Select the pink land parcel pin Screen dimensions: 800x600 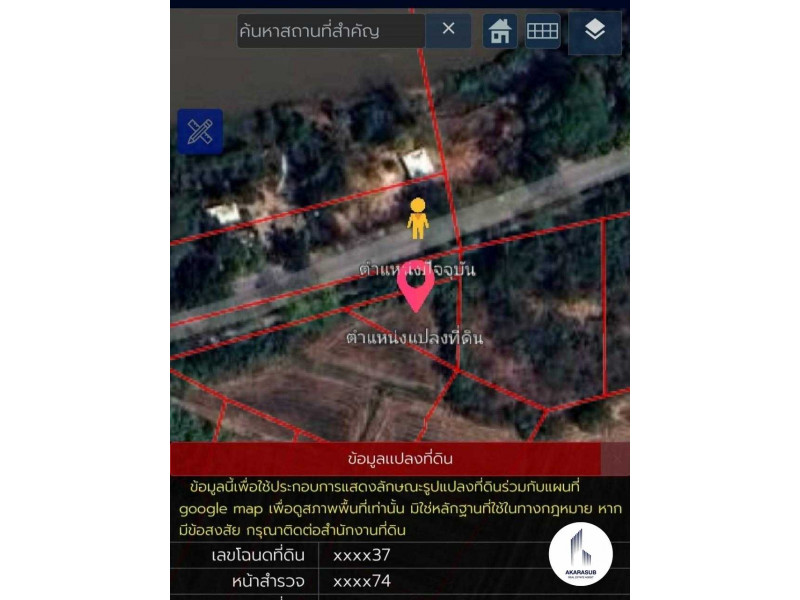click(415, 287)
